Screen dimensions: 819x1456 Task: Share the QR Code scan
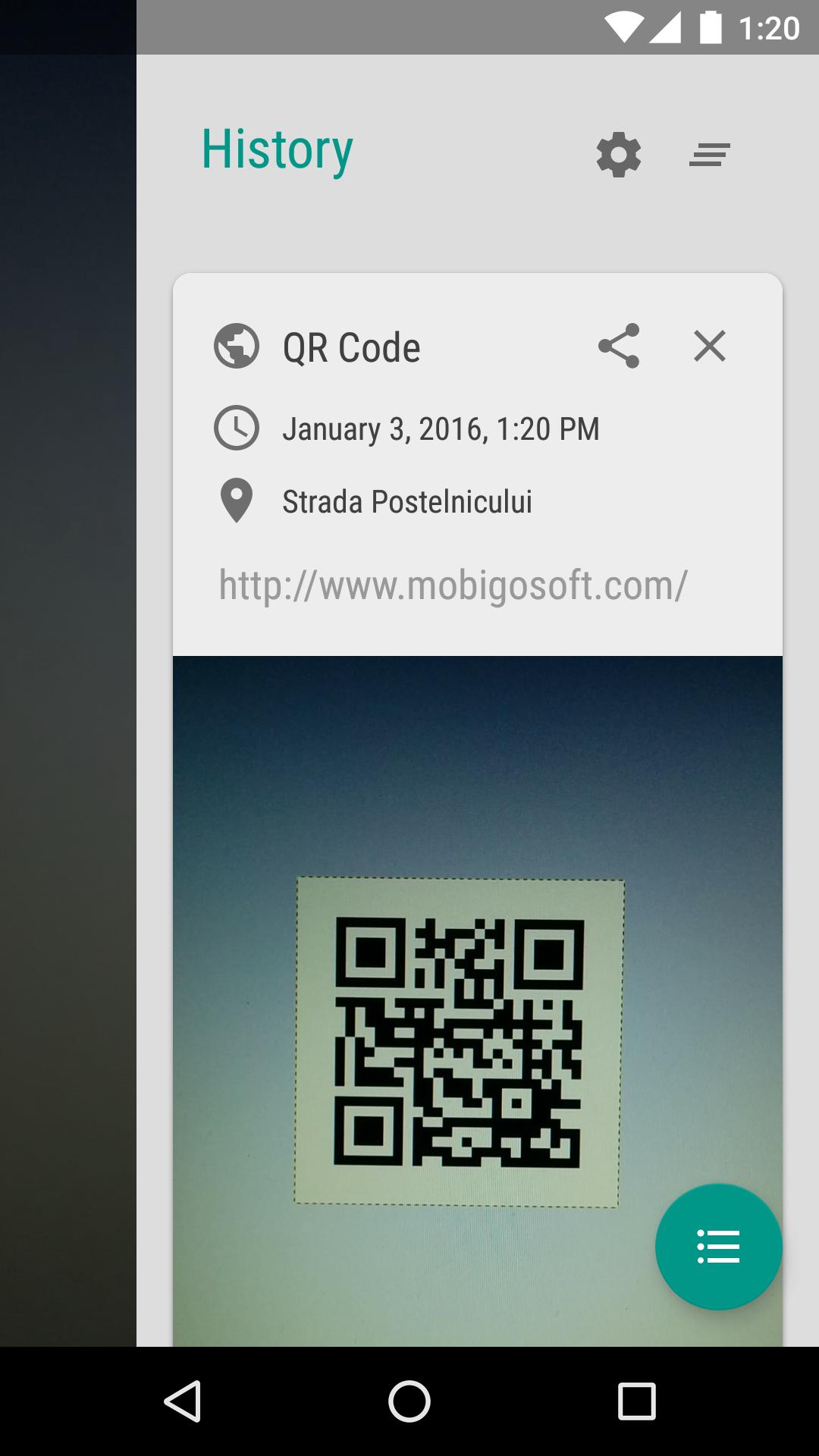point(618,347)
